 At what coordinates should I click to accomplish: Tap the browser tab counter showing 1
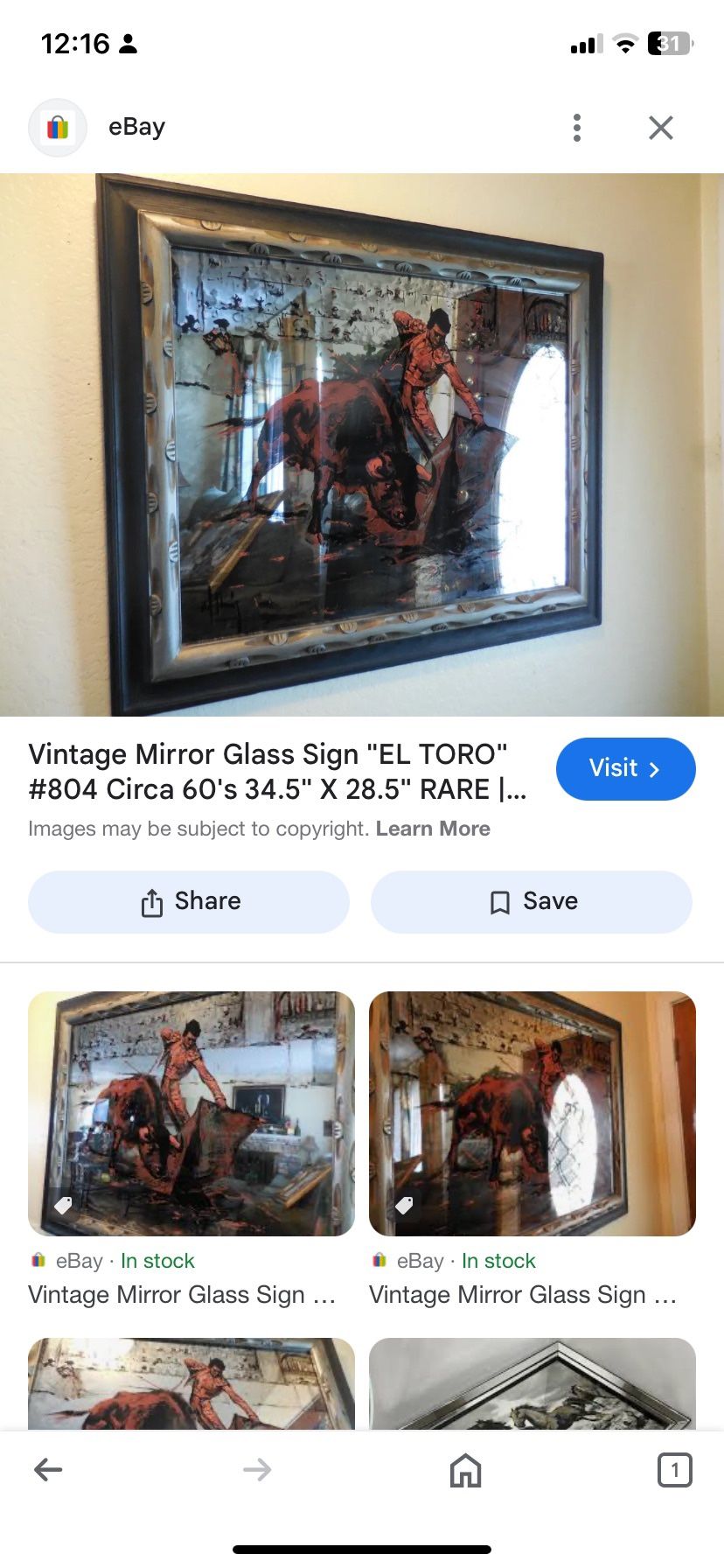674,1470
